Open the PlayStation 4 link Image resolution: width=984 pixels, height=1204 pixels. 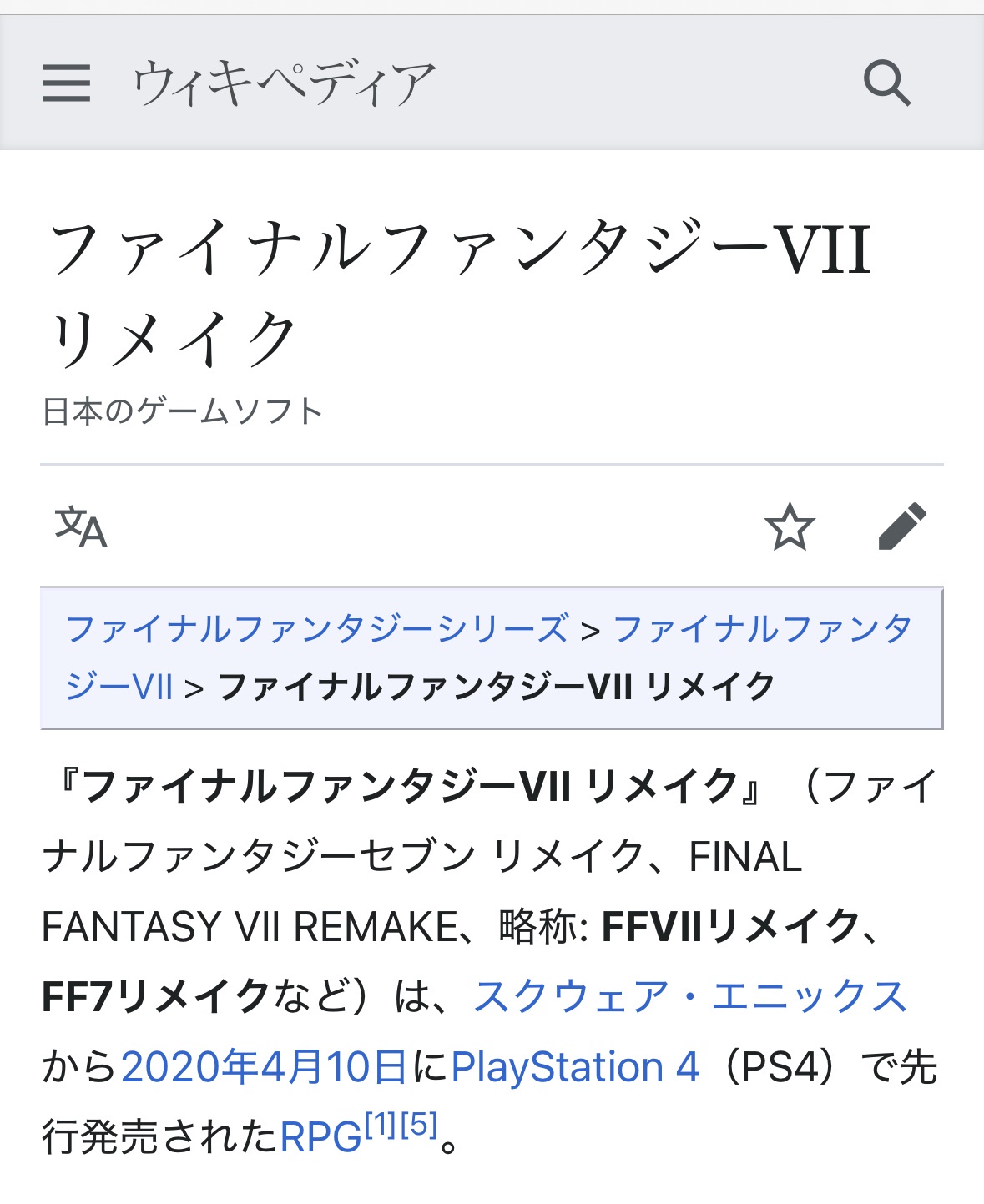pyautogui.click(x=575, y=1066)
